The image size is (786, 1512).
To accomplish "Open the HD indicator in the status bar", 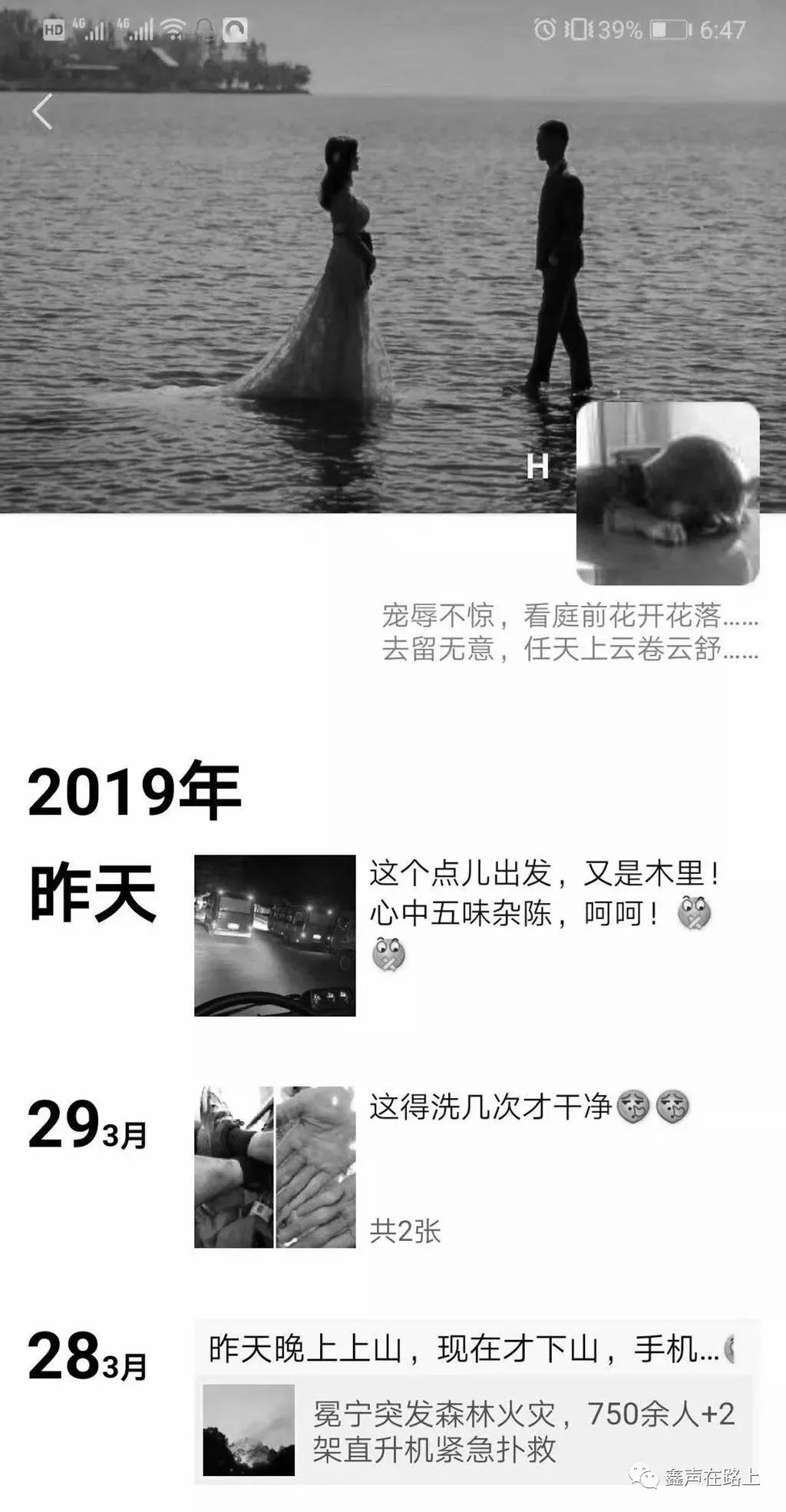I will point(52,29).
